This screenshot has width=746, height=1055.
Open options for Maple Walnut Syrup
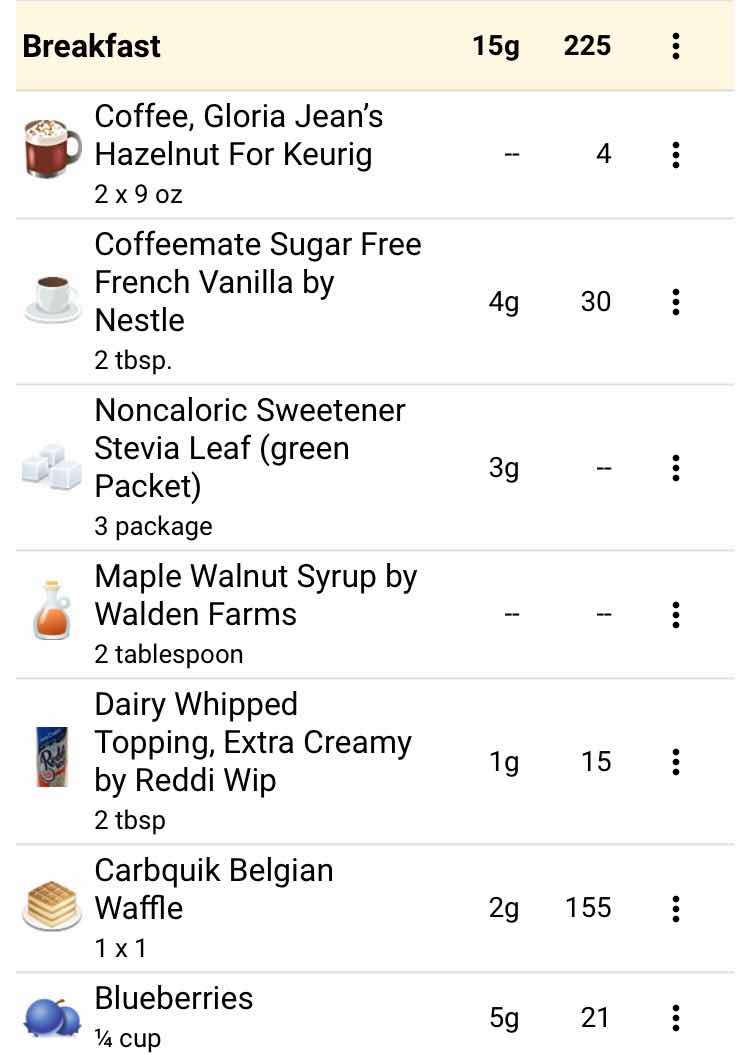pos(676,615)
